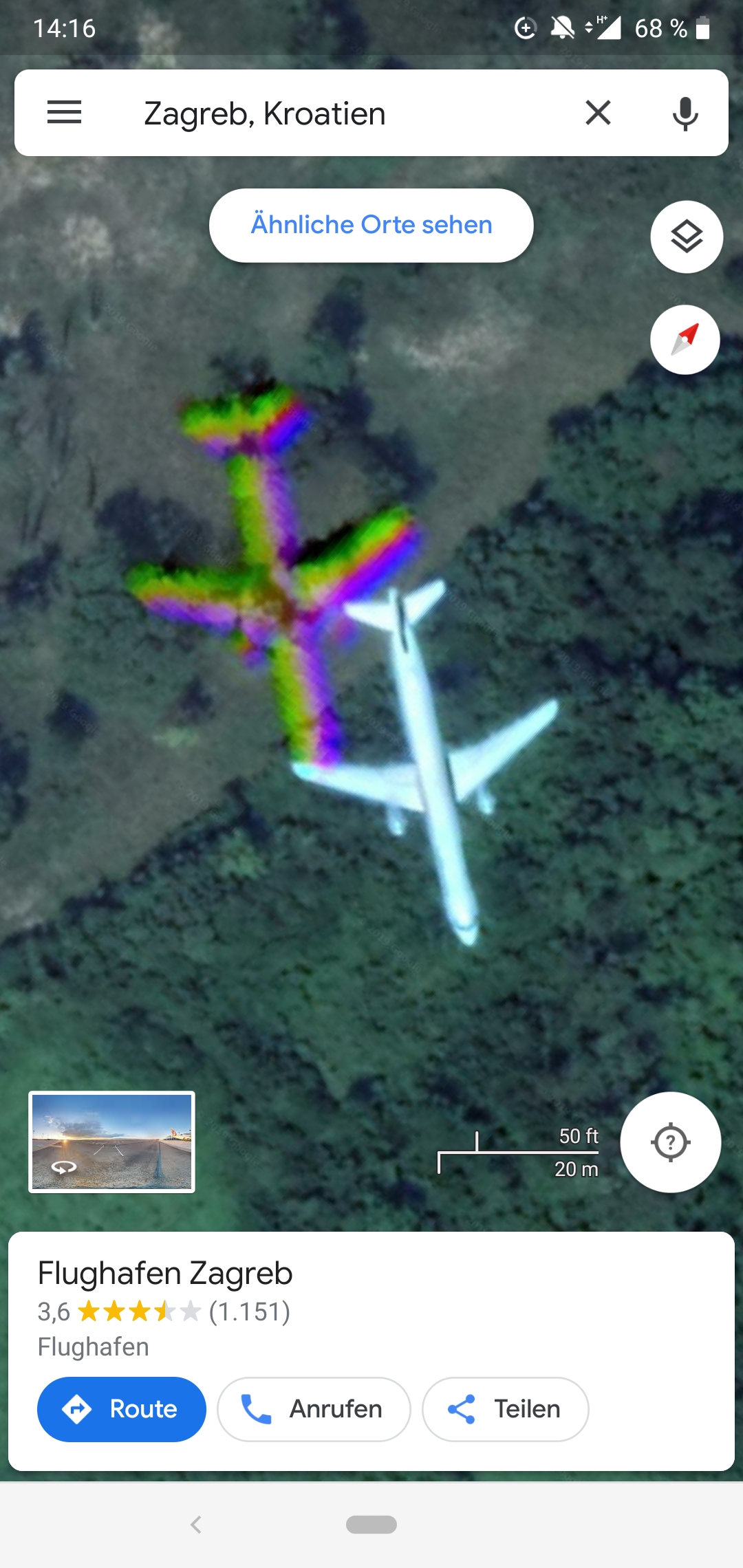
Task: Get Route directions to Flughafen Zagreb
Action: pos(122,1409)
